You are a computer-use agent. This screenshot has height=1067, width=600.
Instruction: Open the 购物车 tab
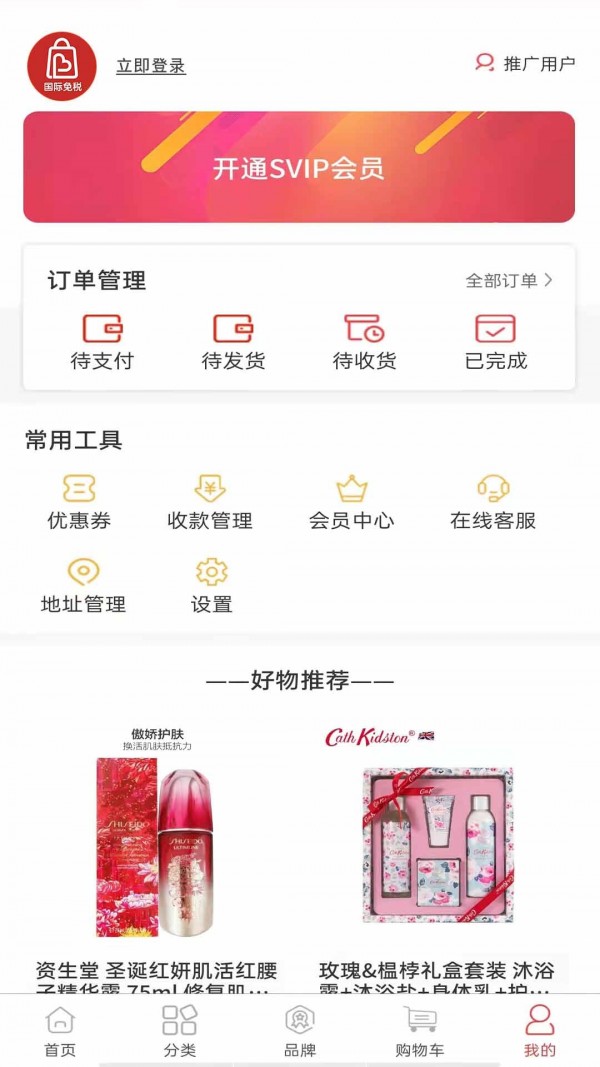420,1031
